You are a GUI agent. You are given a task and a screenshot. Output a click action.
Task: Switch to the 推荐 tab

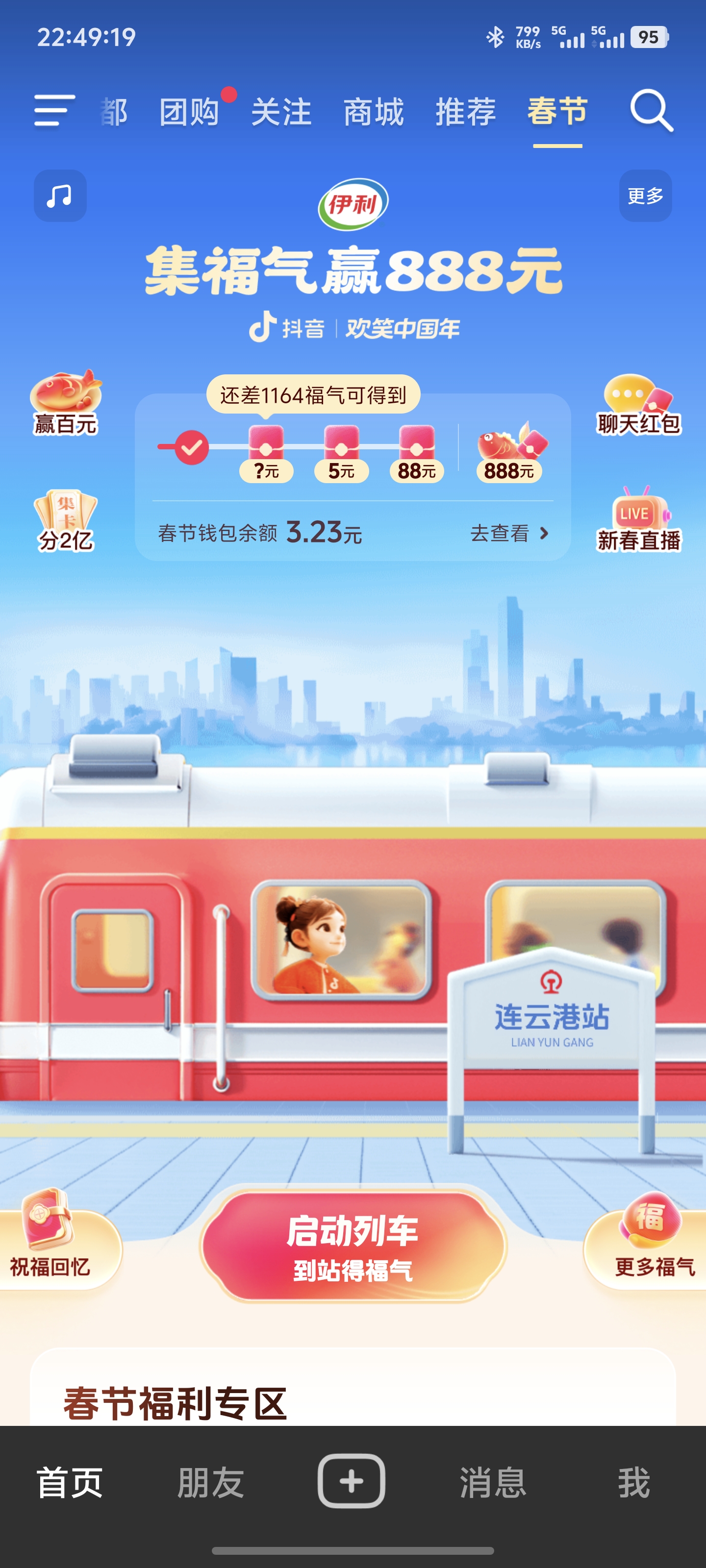point(465,112)
